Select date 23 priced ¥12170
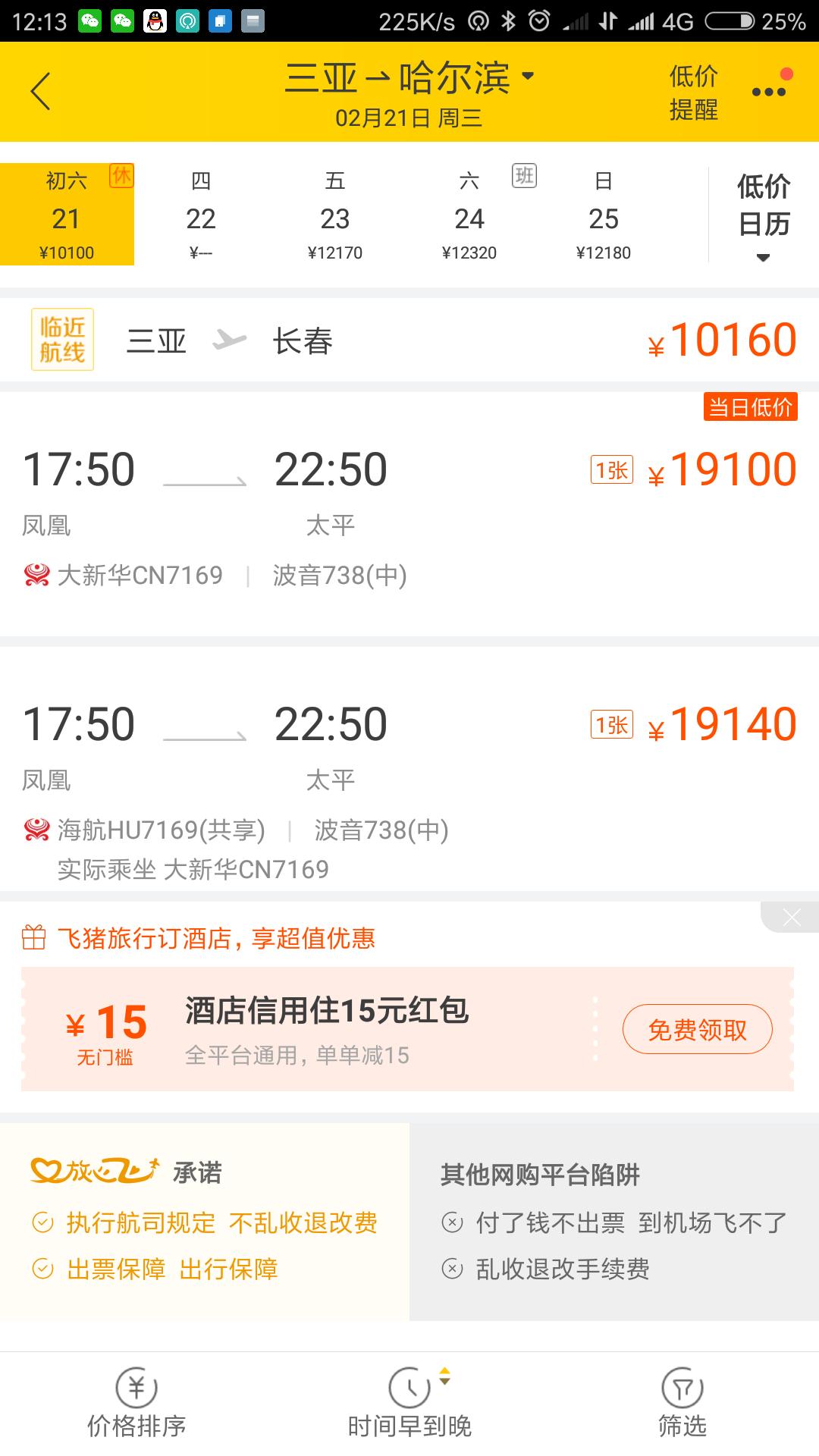This screenshot has width=819, height=1456. [x=335, y=216]
